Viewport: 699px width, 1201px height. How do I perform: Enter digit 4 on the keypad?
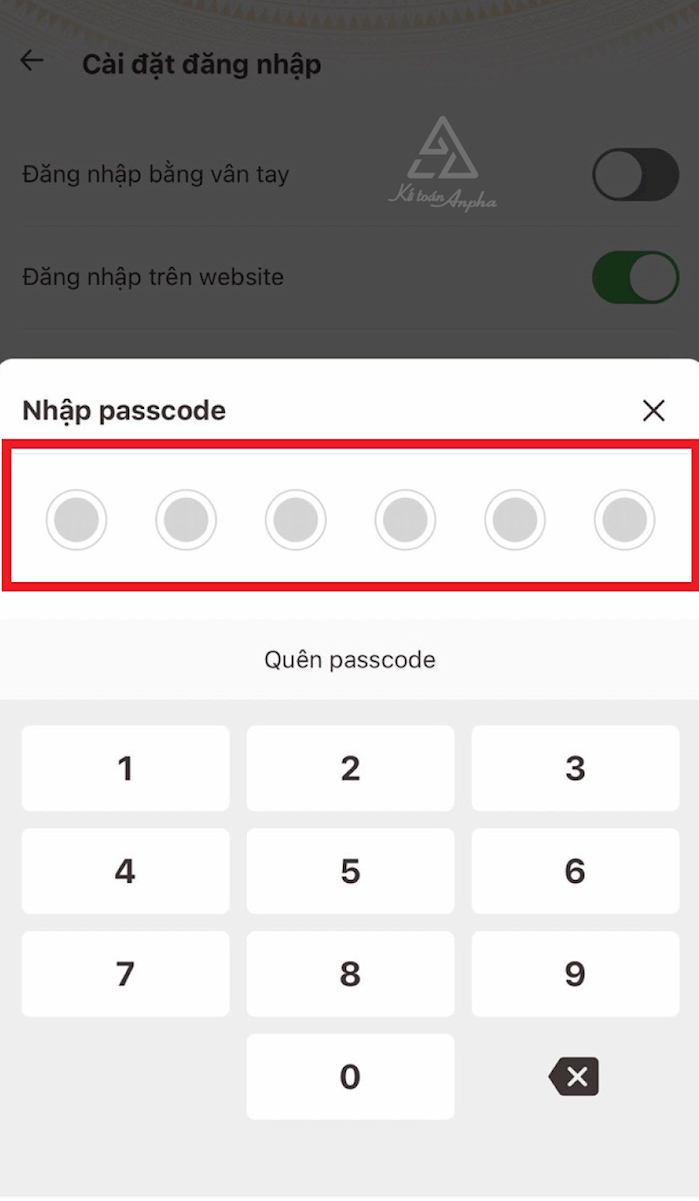coord(125,871)
